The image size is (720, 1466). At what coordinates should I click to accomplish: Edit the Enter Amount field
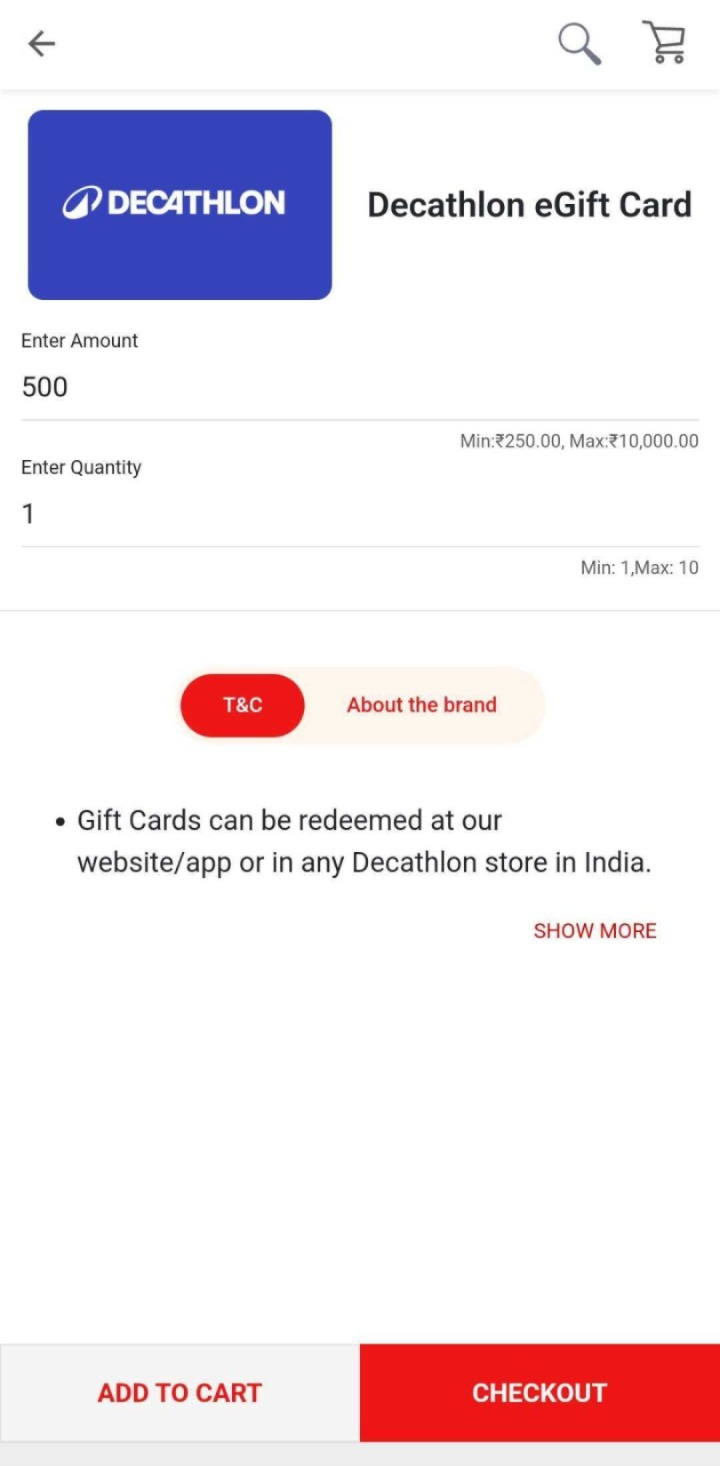360,387
